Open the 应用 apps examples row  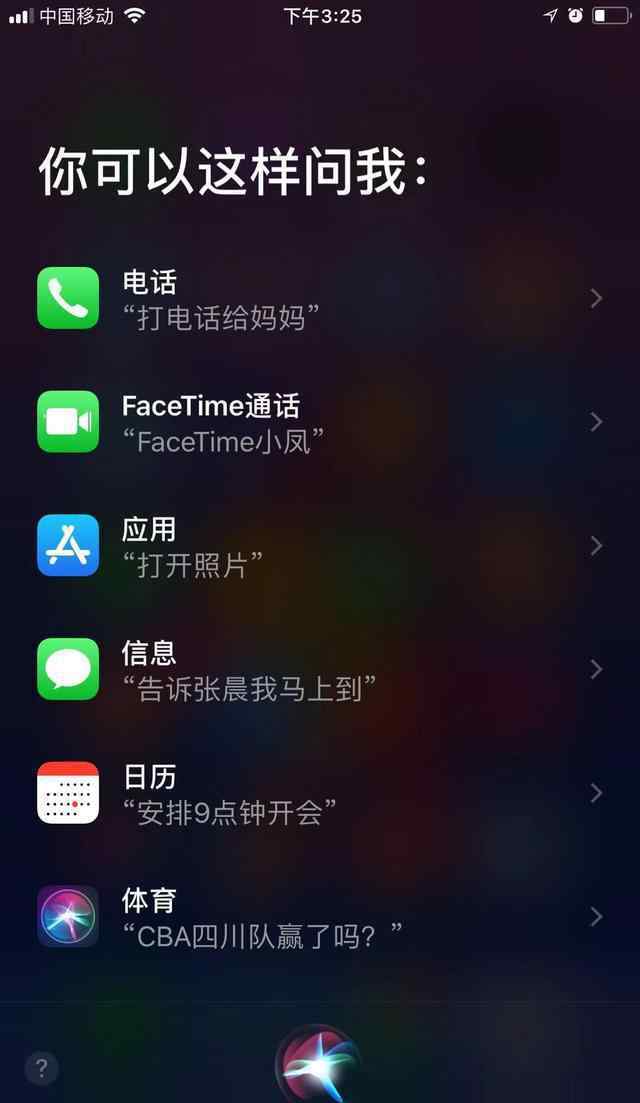coord(320,546)
